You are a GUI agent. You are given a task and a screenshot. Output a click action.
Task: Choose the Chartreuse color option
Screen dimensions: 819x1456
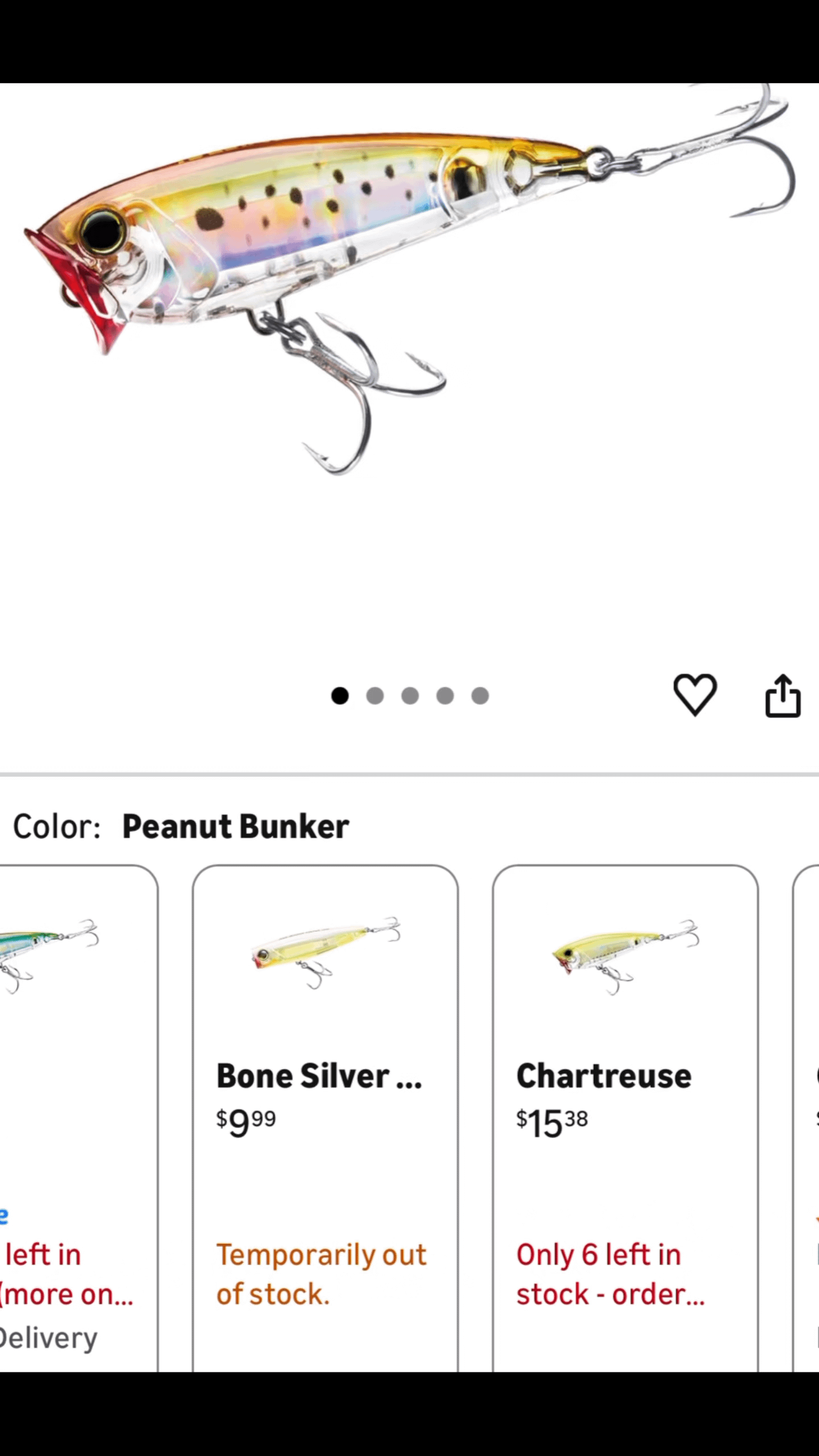click(x=625, y=1115)
